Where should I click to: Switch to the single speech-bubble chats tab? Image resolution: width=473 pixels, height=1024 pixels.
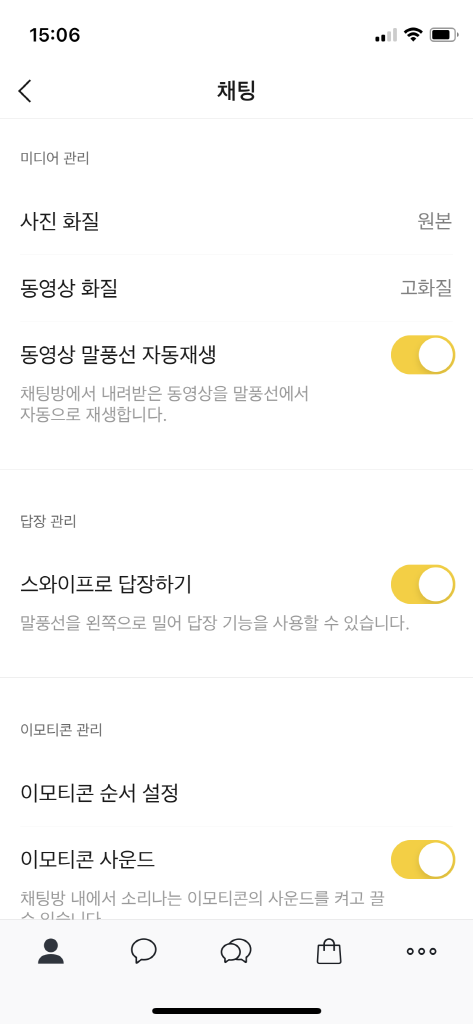[144, 951]
